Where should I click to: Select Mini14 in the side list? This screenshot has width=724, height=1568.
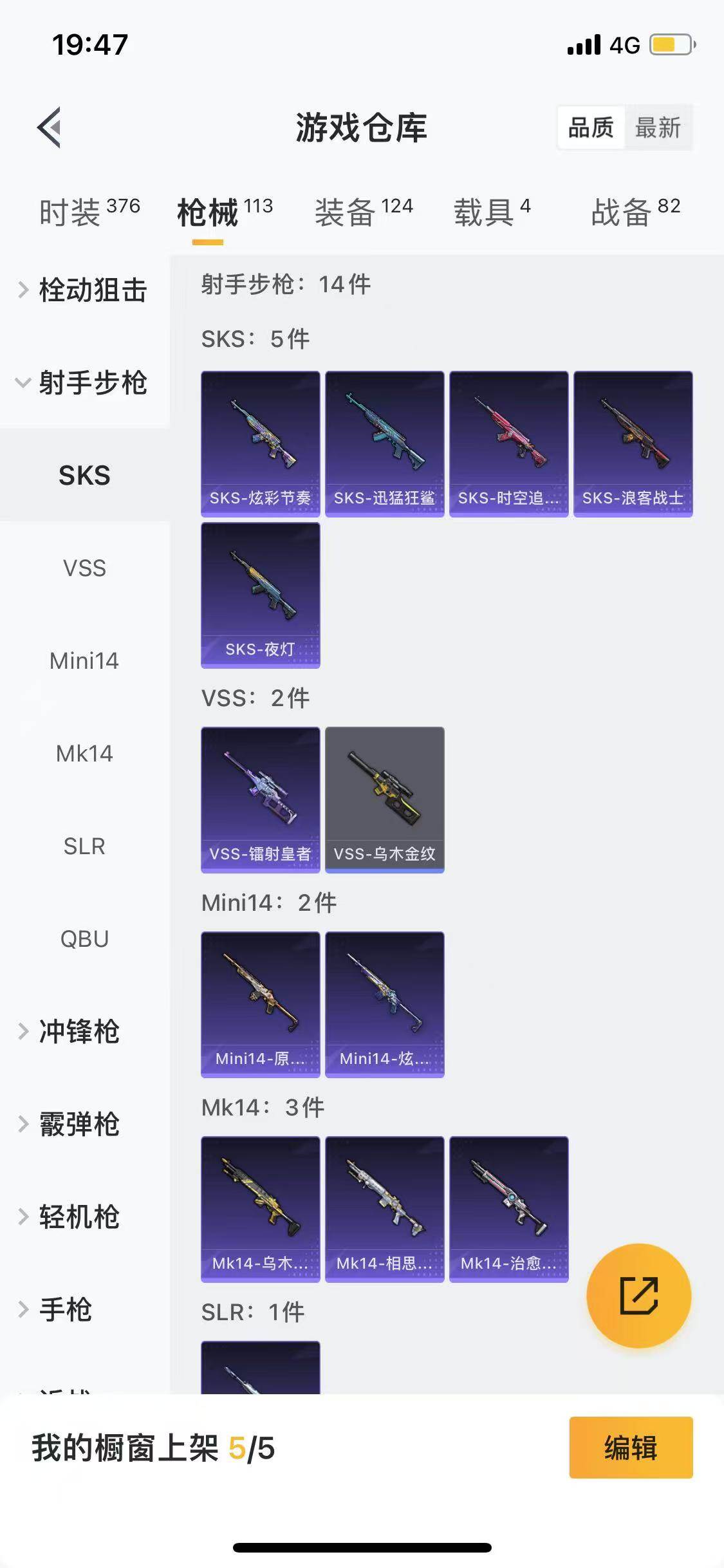[x=84, y=661]
